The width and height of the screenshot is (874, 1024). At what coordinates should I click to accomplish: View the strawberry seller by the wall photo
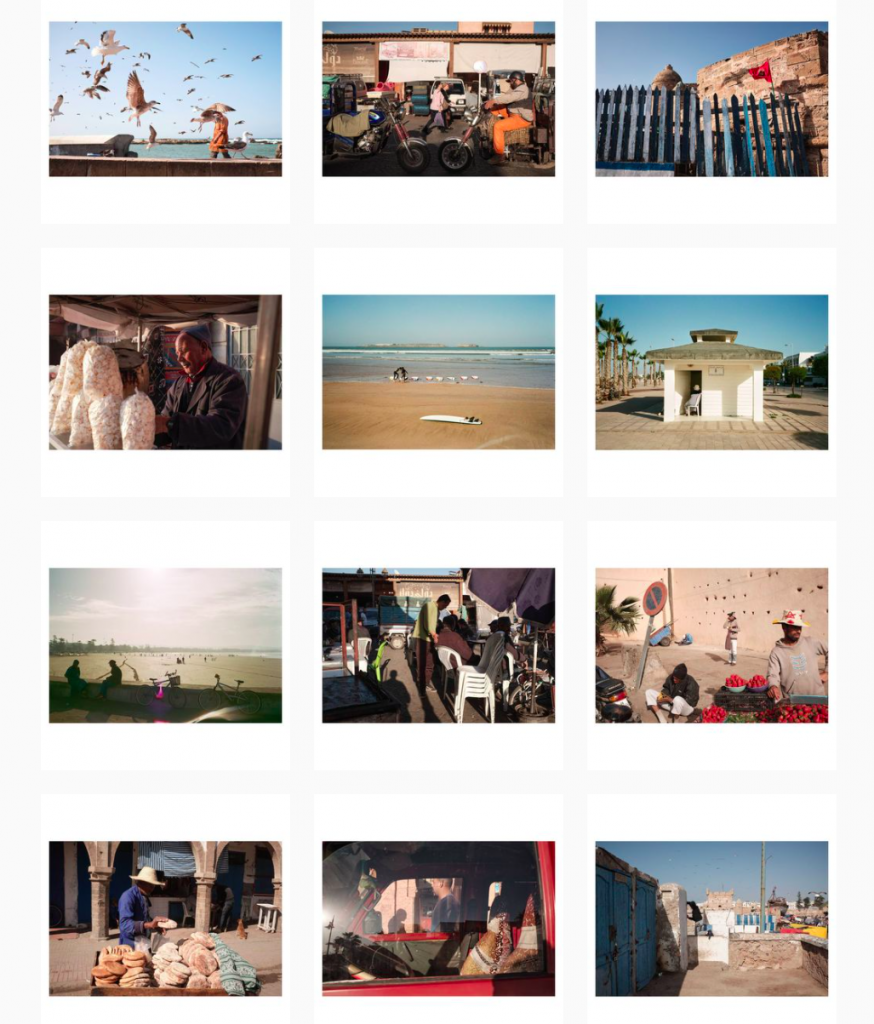[711, 645]
